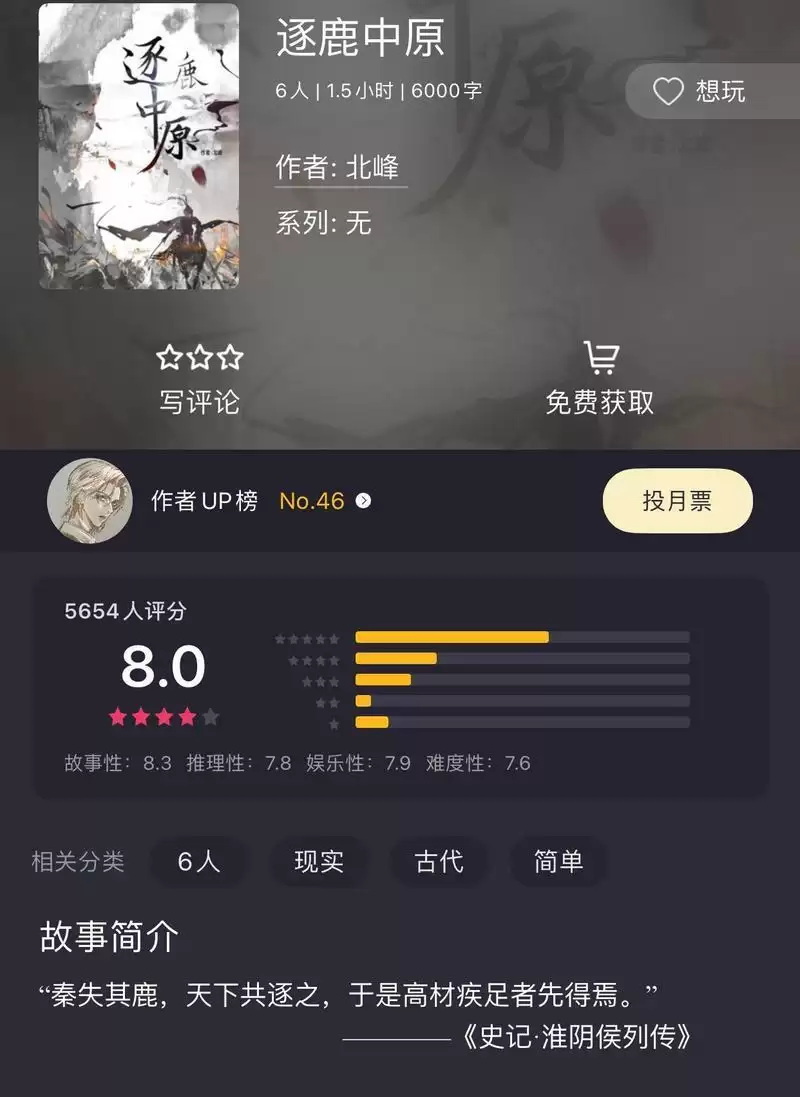Viewport: 800px width, 1097px height.
Task: Select the single-star row icon at bottom of ratings
Action: click(x=334, y=721)
